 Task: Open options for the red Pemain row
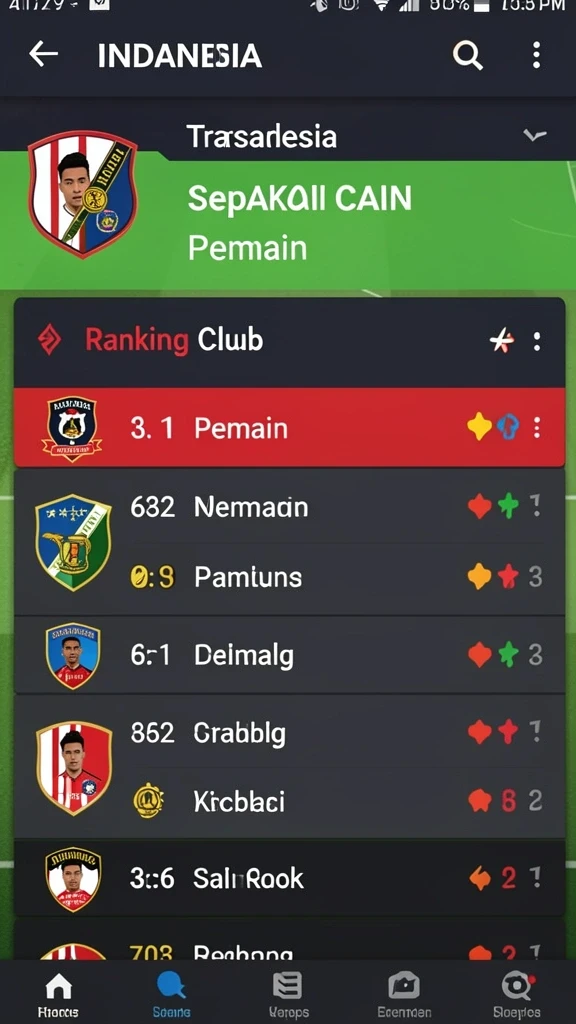[x=537, y=428]
